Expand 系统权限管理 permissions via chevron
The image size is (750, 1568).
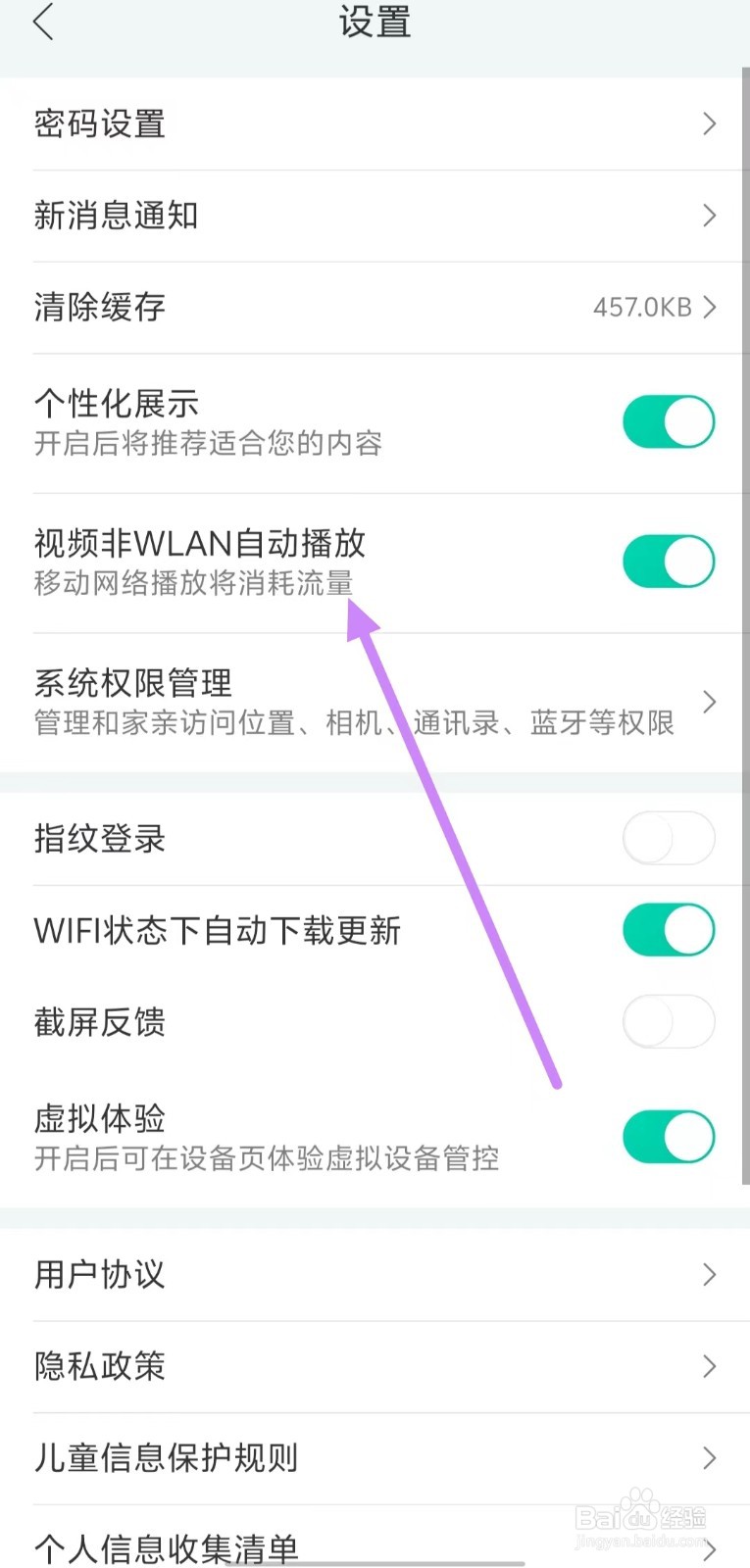709,702
